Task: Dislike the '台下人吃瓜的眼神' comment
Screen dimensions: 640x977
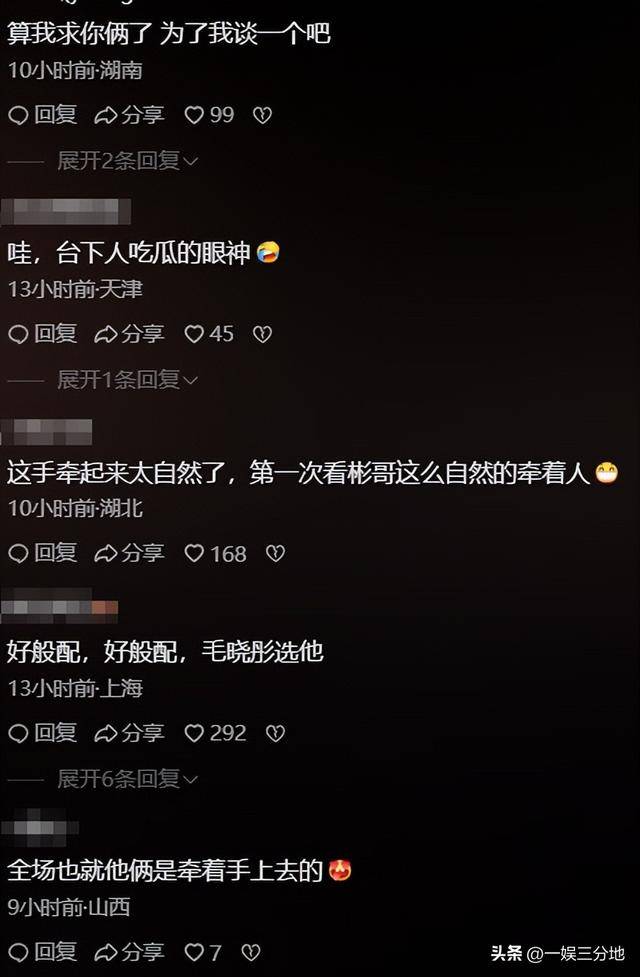Action: click(x=262, y=334)
